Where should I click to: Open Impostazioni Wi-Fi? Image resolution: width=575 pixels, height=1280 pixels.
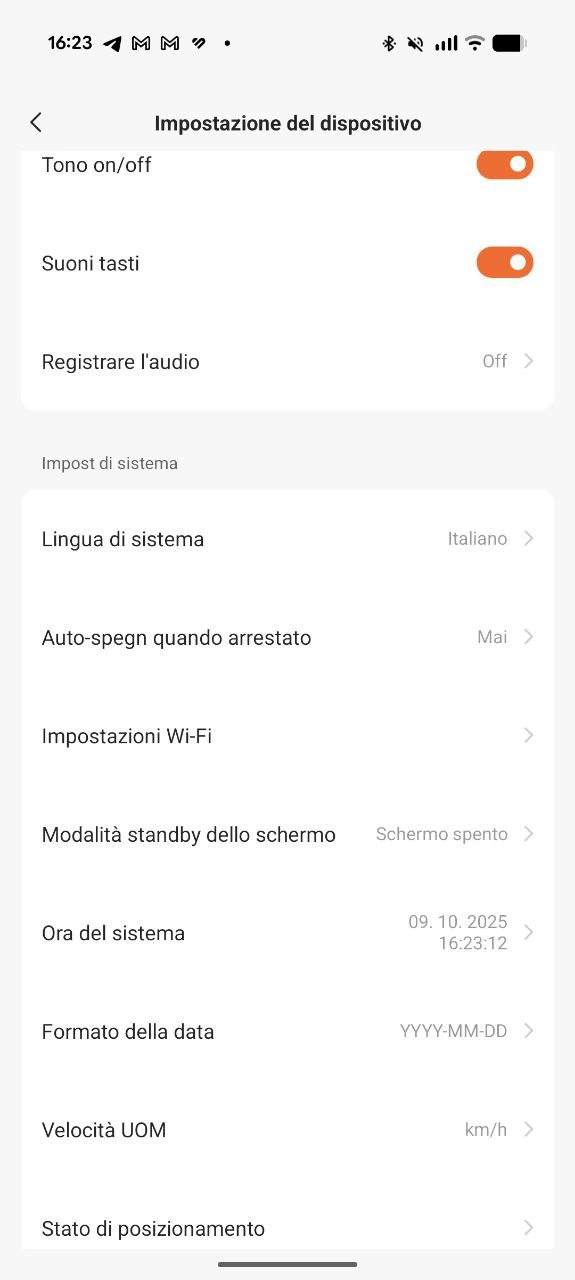(x=287, y=736)
